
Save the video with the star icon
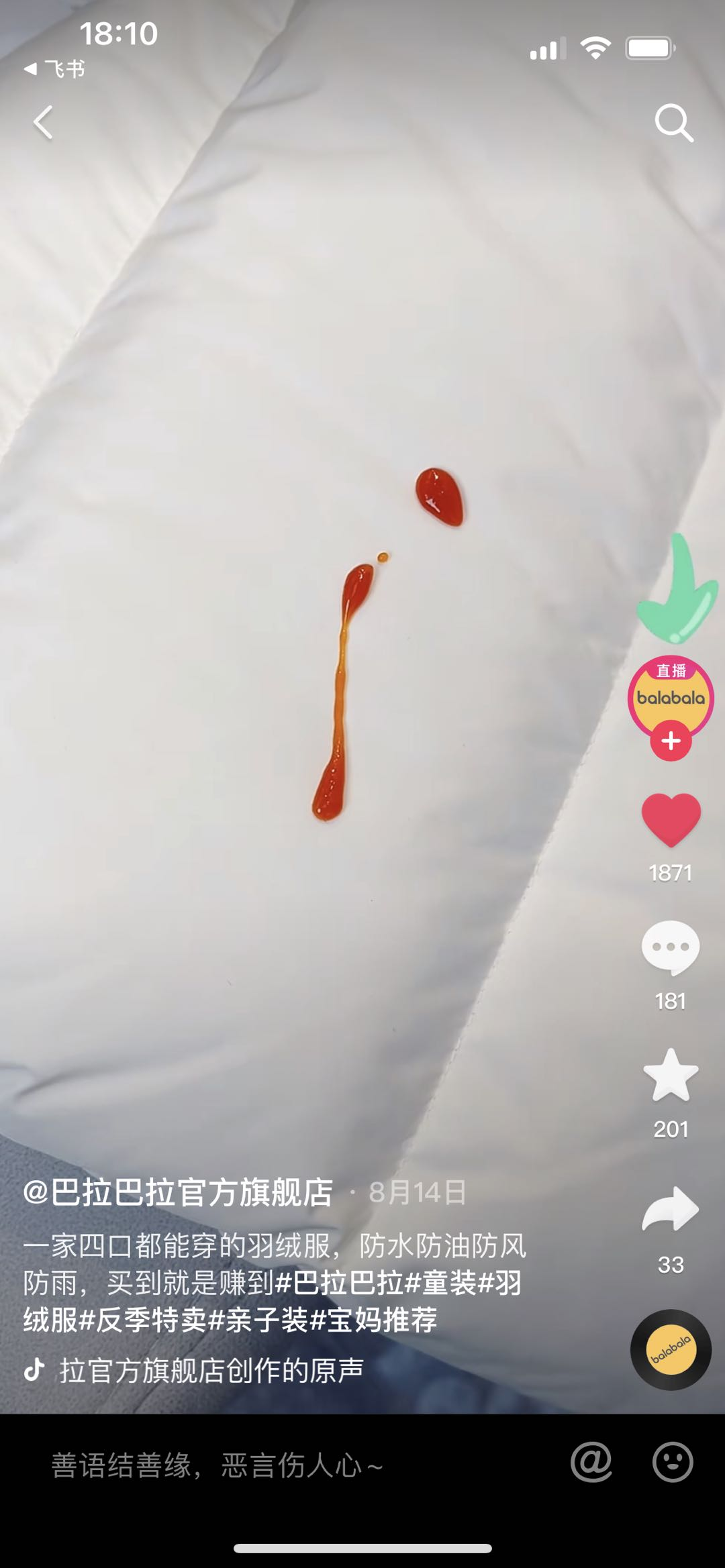click(671, 1076)
